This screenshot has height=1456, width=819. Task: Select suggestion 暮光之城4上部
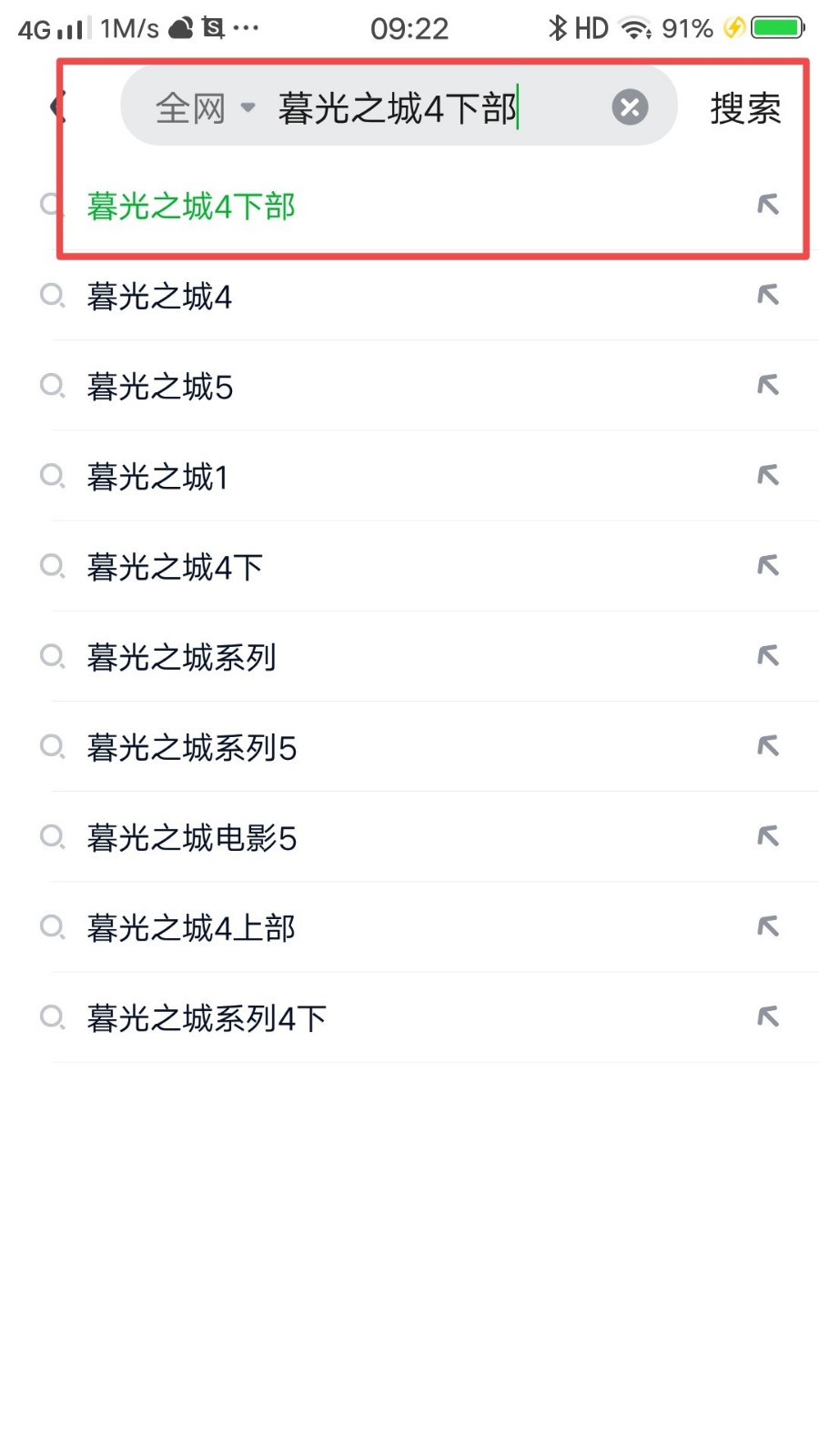[190, 927]
